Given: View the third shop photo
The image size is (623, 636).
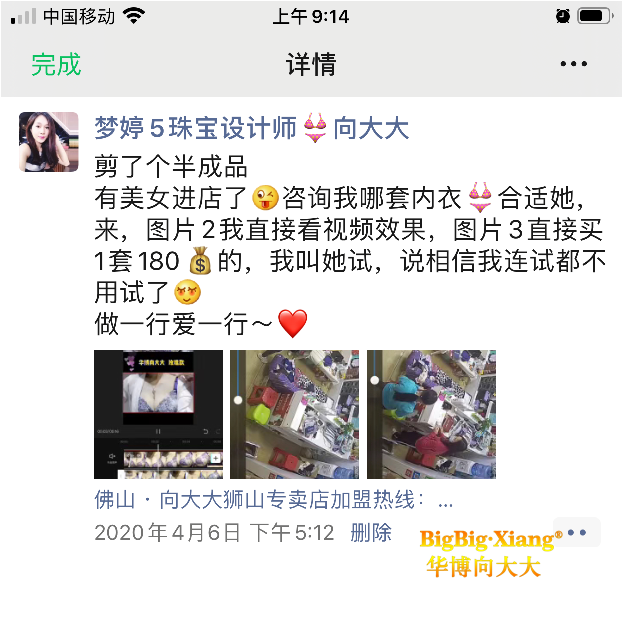Looking at the screenshot, I should click(431, 414).
